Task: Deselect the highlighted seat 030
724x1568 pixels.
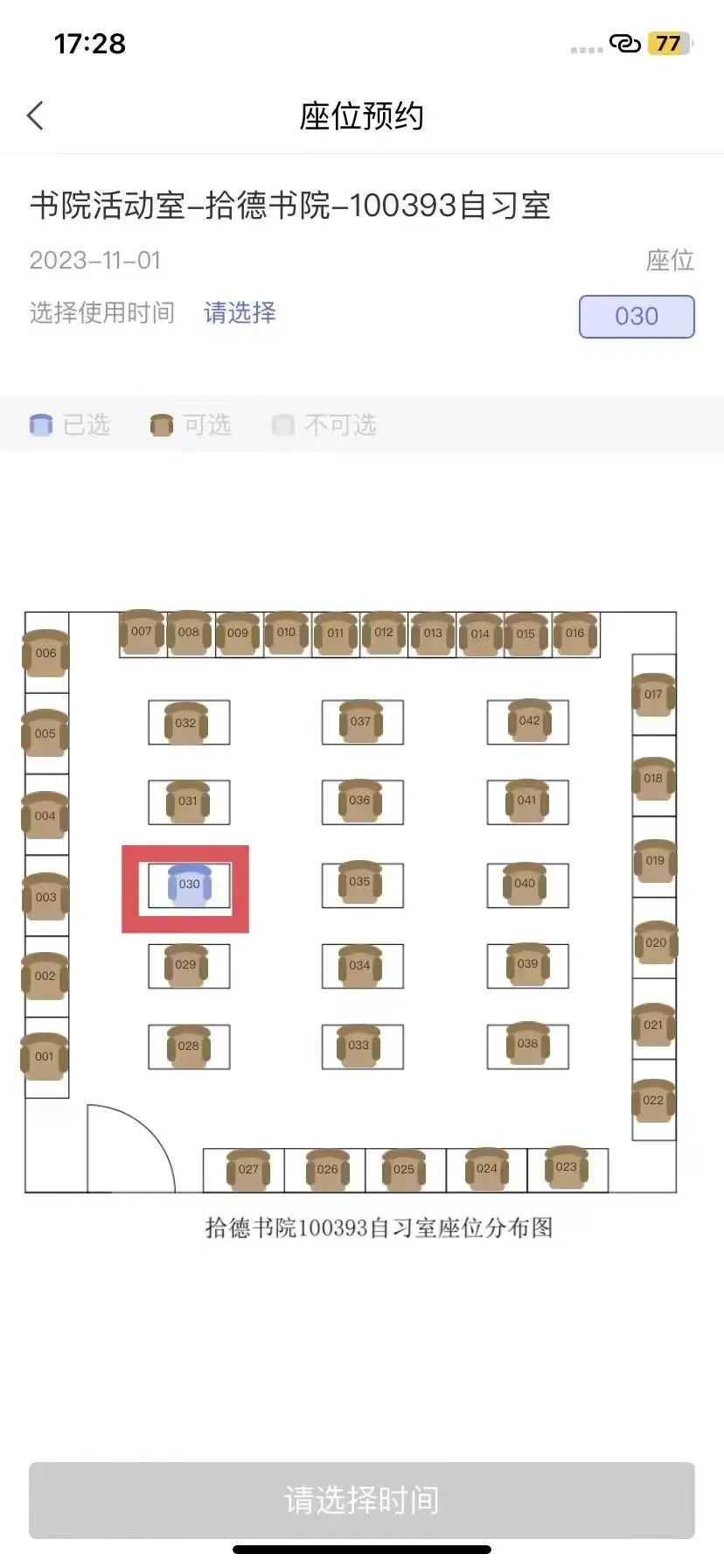Action: tap(189, 885)
